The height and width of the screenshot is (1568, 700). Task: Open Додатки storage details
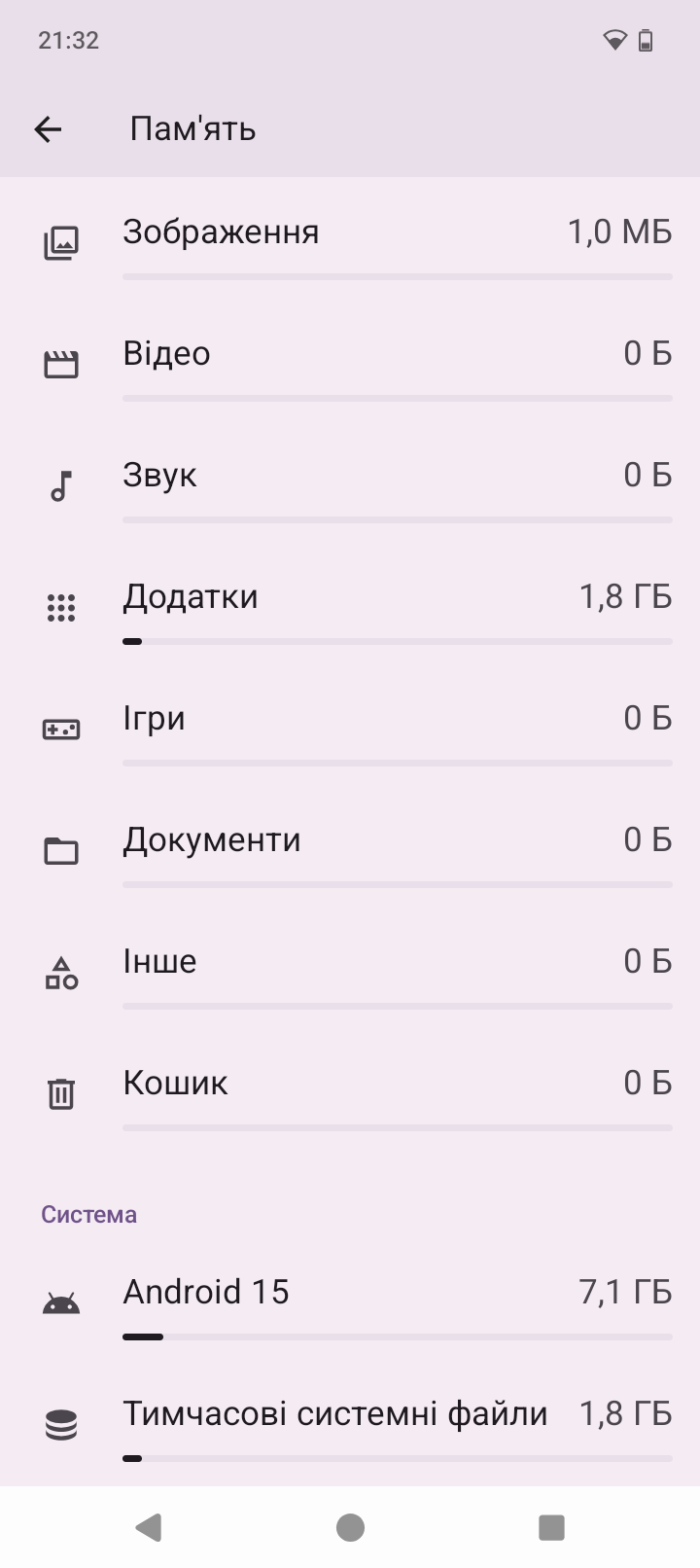point(350,604)
